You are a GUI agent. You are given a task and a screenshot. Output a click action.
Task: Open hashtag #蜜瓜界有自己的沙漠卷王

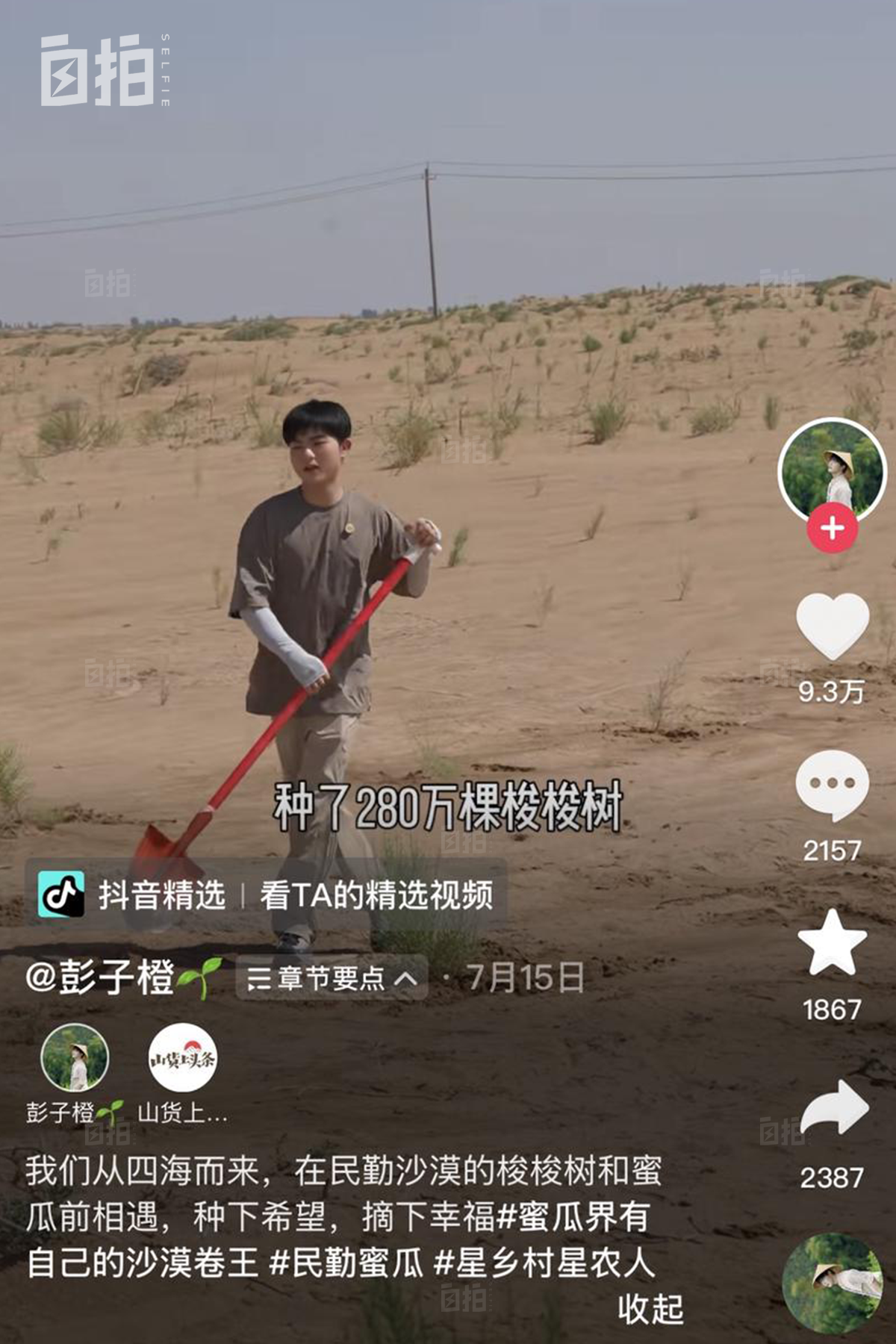573,1217
